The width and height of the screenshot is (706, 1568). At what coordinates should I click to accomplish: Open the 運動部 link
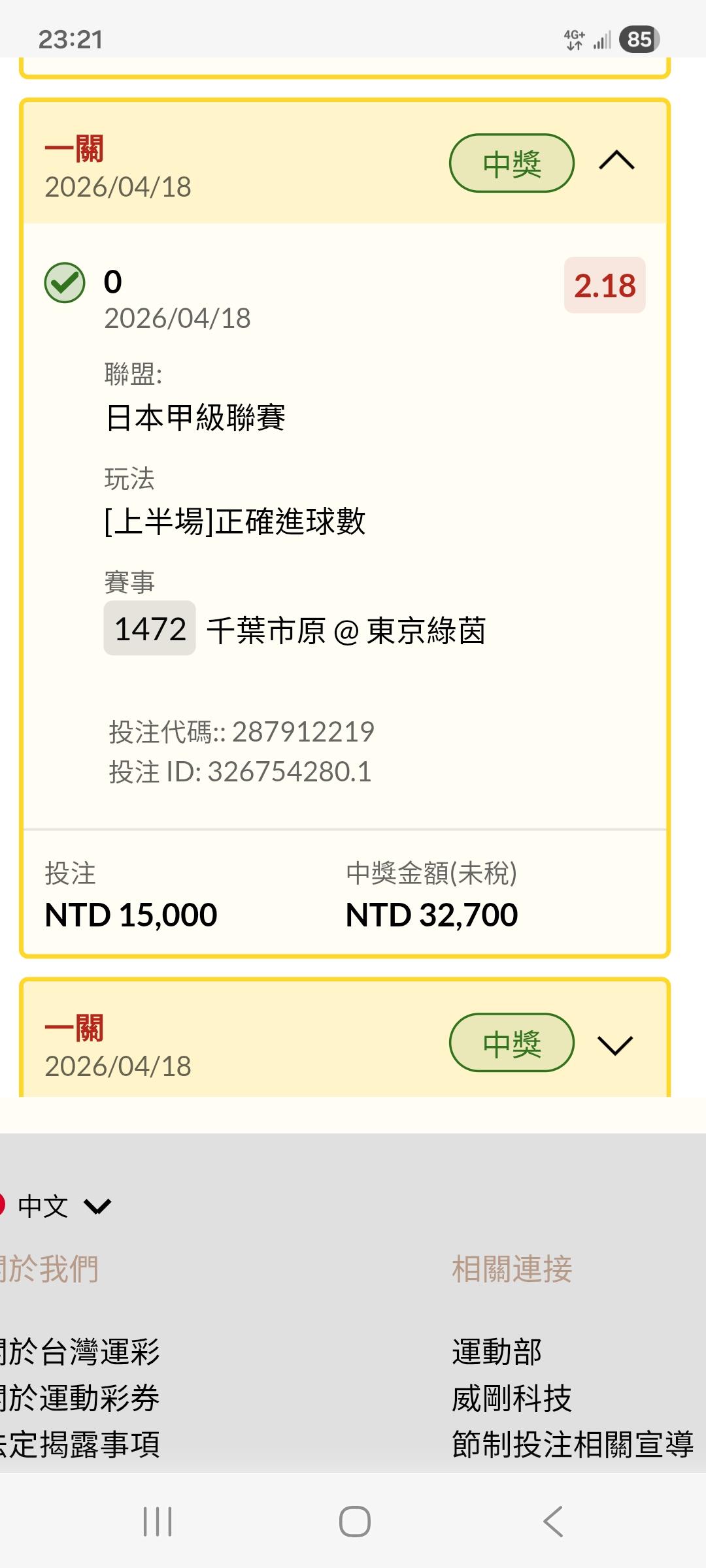497,1352
